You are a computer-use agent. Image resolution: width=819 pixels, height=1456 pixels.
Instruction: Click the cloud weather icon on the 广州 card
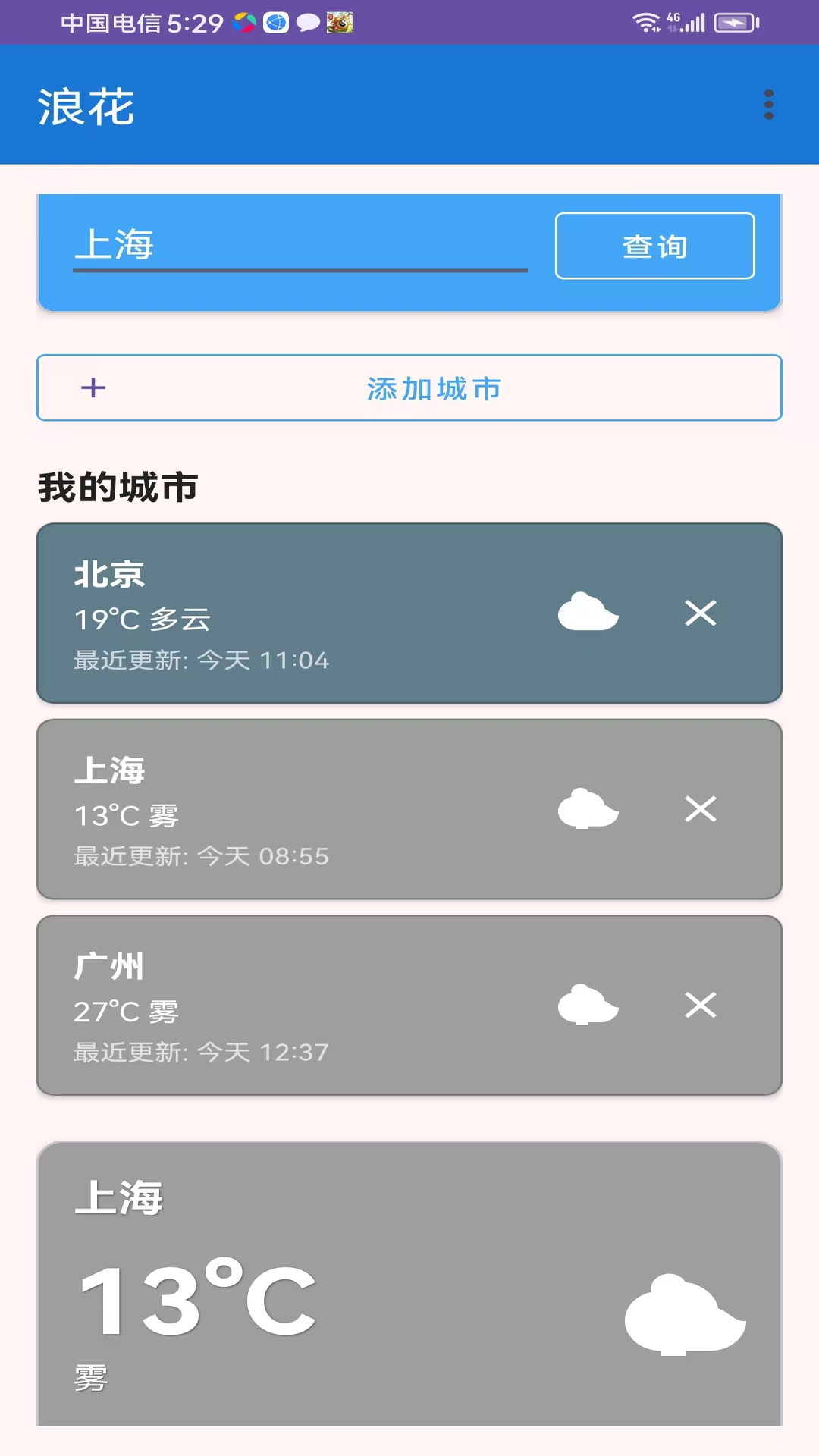(588, 1006)
